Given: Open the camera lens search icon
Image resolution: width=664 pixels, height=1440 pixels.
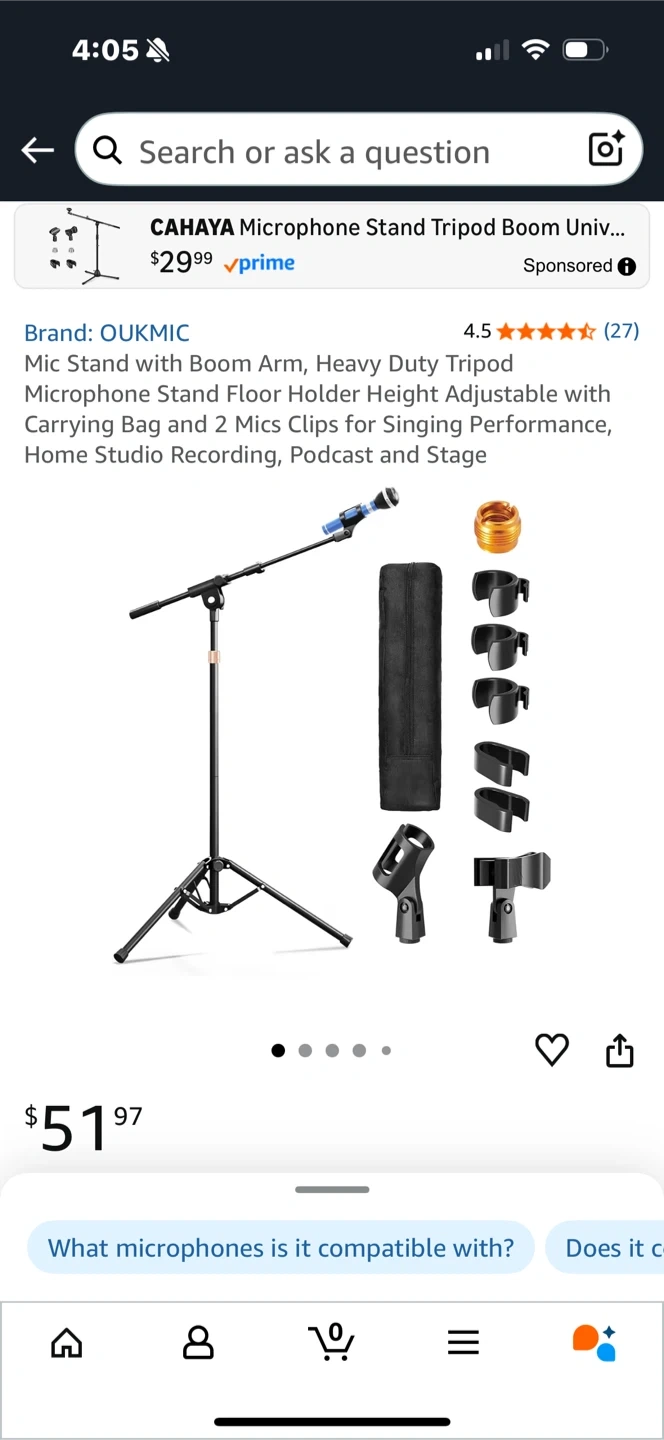Looking at the screenshot, I should click(606, 150).
